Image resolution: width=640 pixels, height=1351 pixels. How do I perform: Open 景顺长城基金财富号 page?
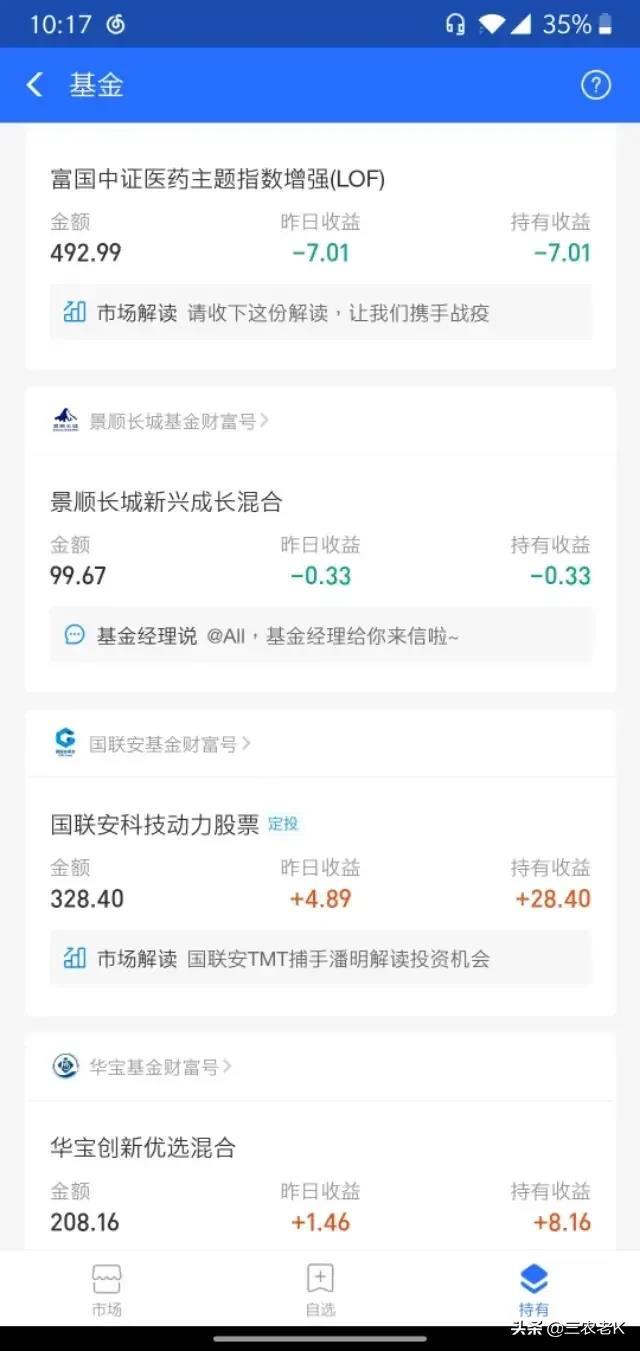tap(161, 421)
